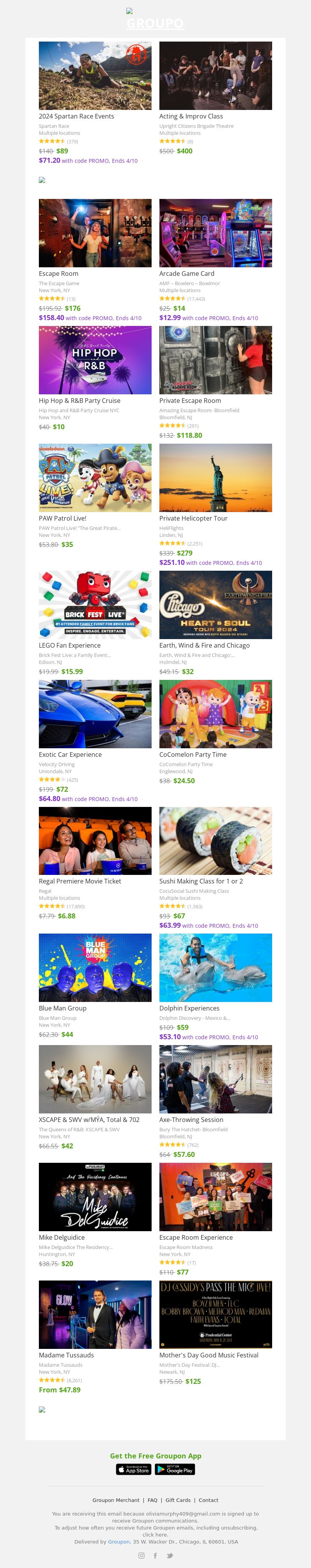View the Blue Man Group tickets
The height and width of the screenshot is (1568, 311).
pos(62,1008)
